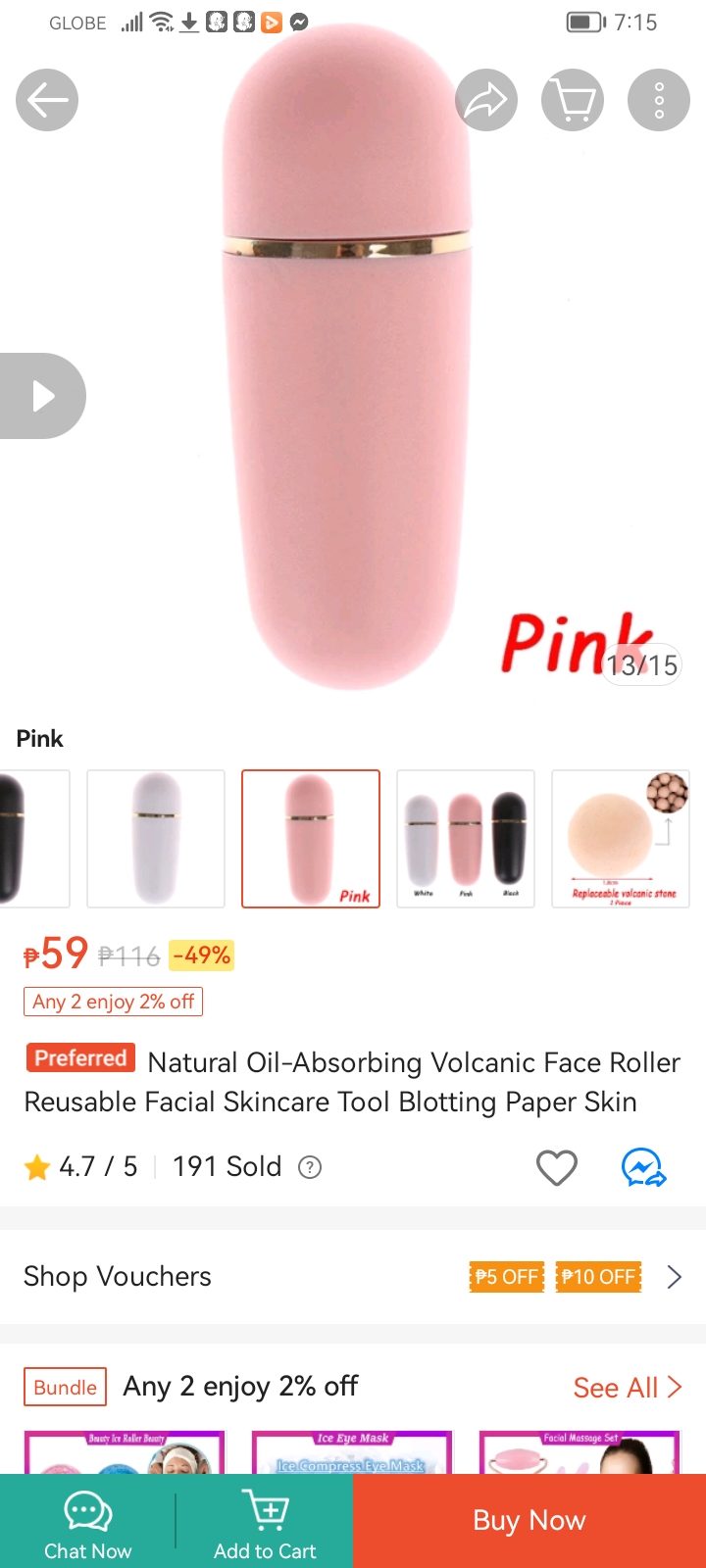Add this product to wishlist
The image size is (706, 1568).
(x=556, y=1167)
